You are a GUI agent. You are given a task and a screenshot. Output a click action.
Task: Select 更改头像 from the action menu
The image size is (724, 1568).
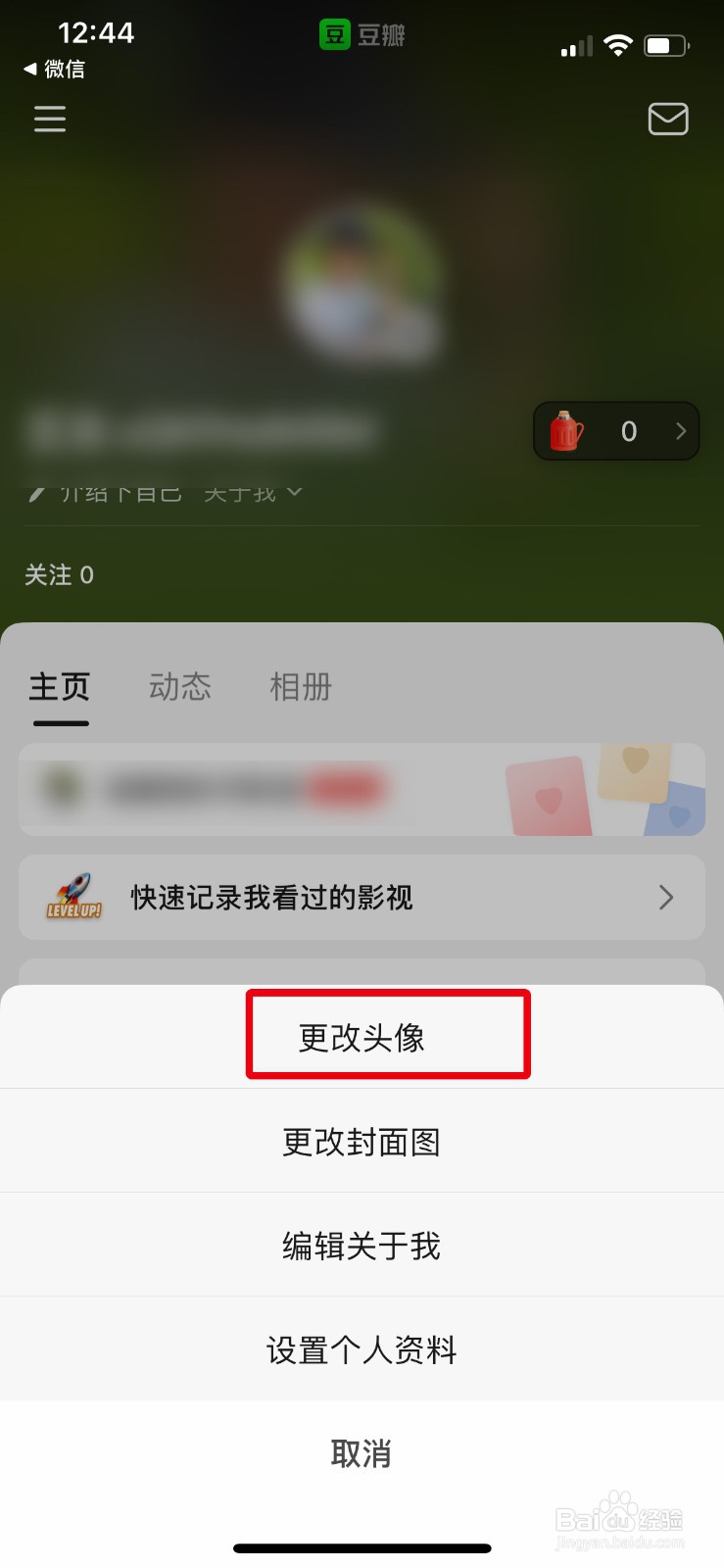click(362, 1036)
